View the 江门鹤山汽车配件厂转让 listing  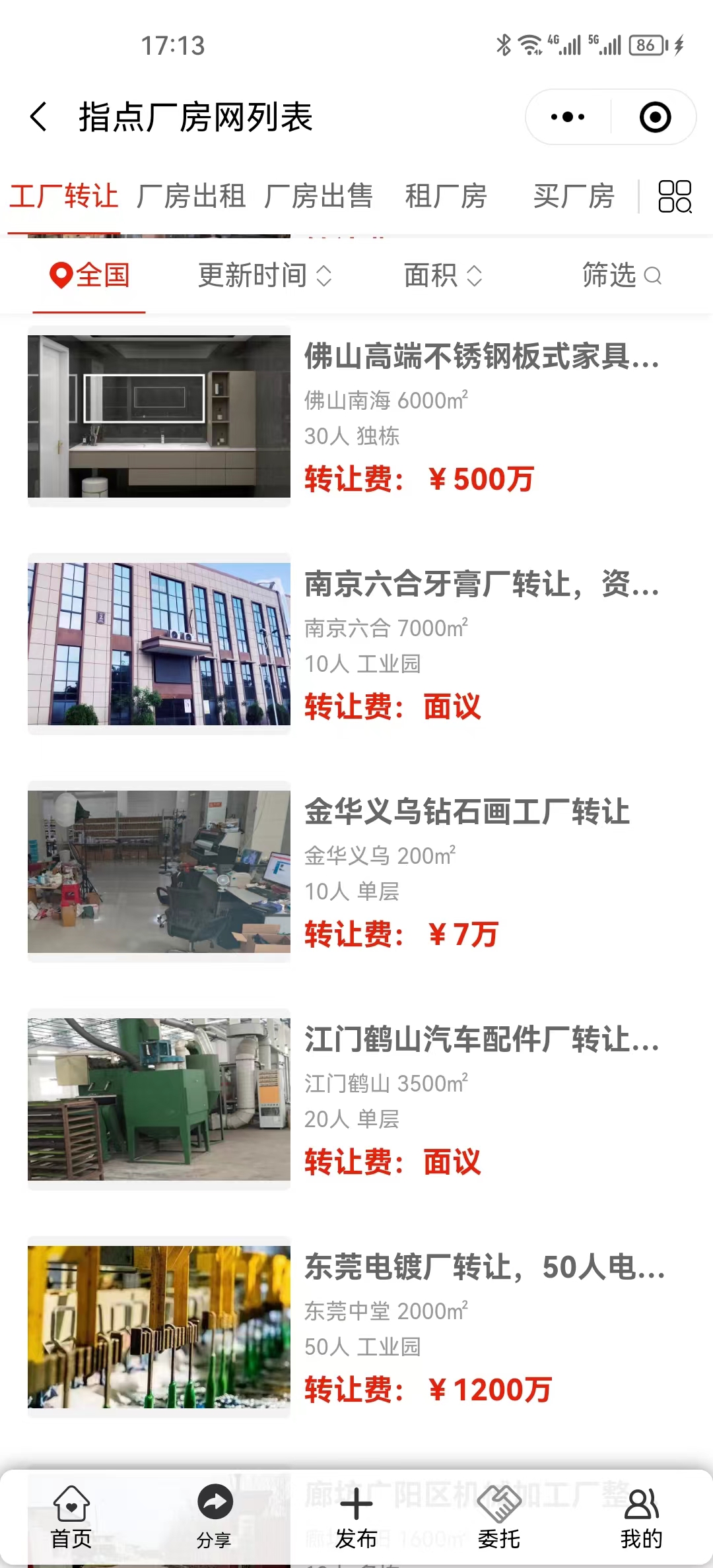click(481, 1040)
